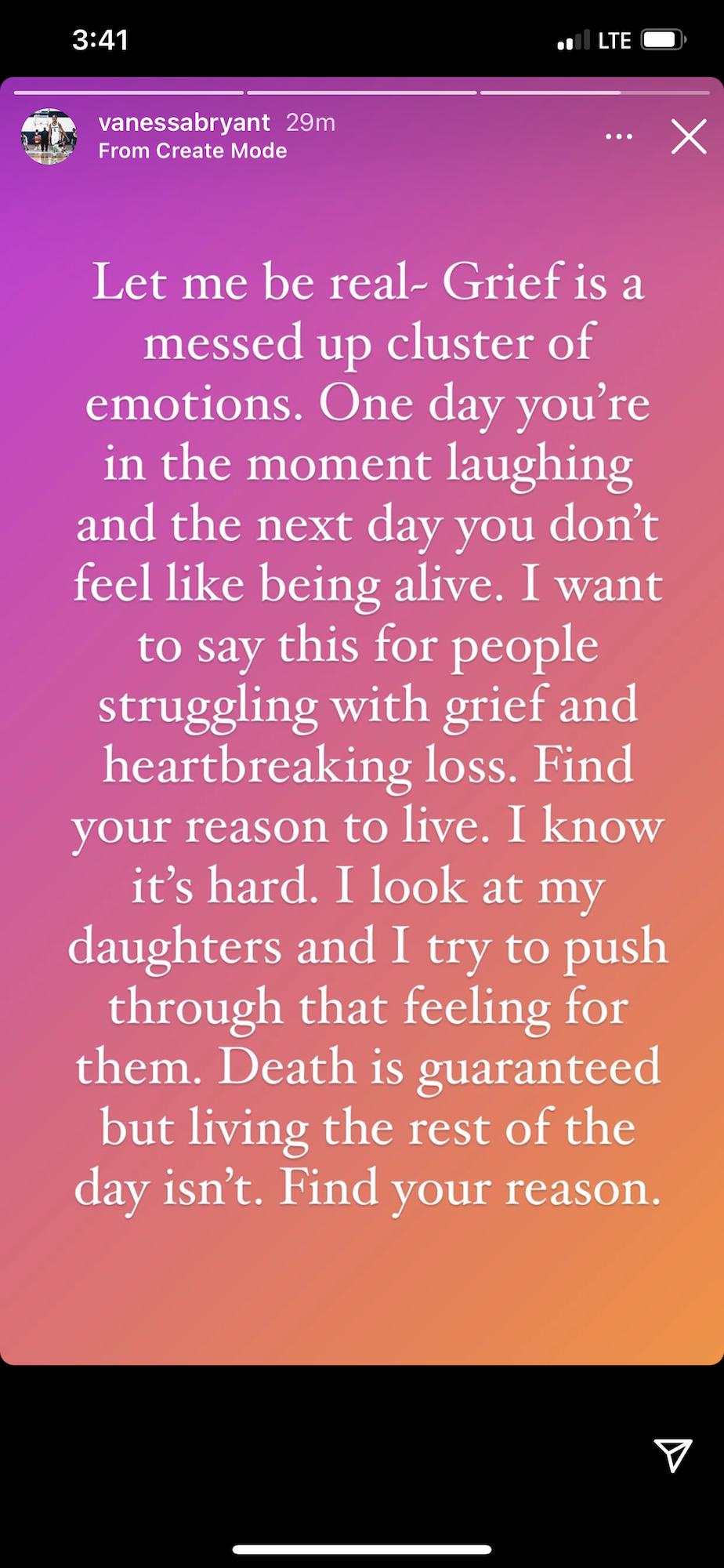Share this story via the send icon

click(x=672, y=1455)
